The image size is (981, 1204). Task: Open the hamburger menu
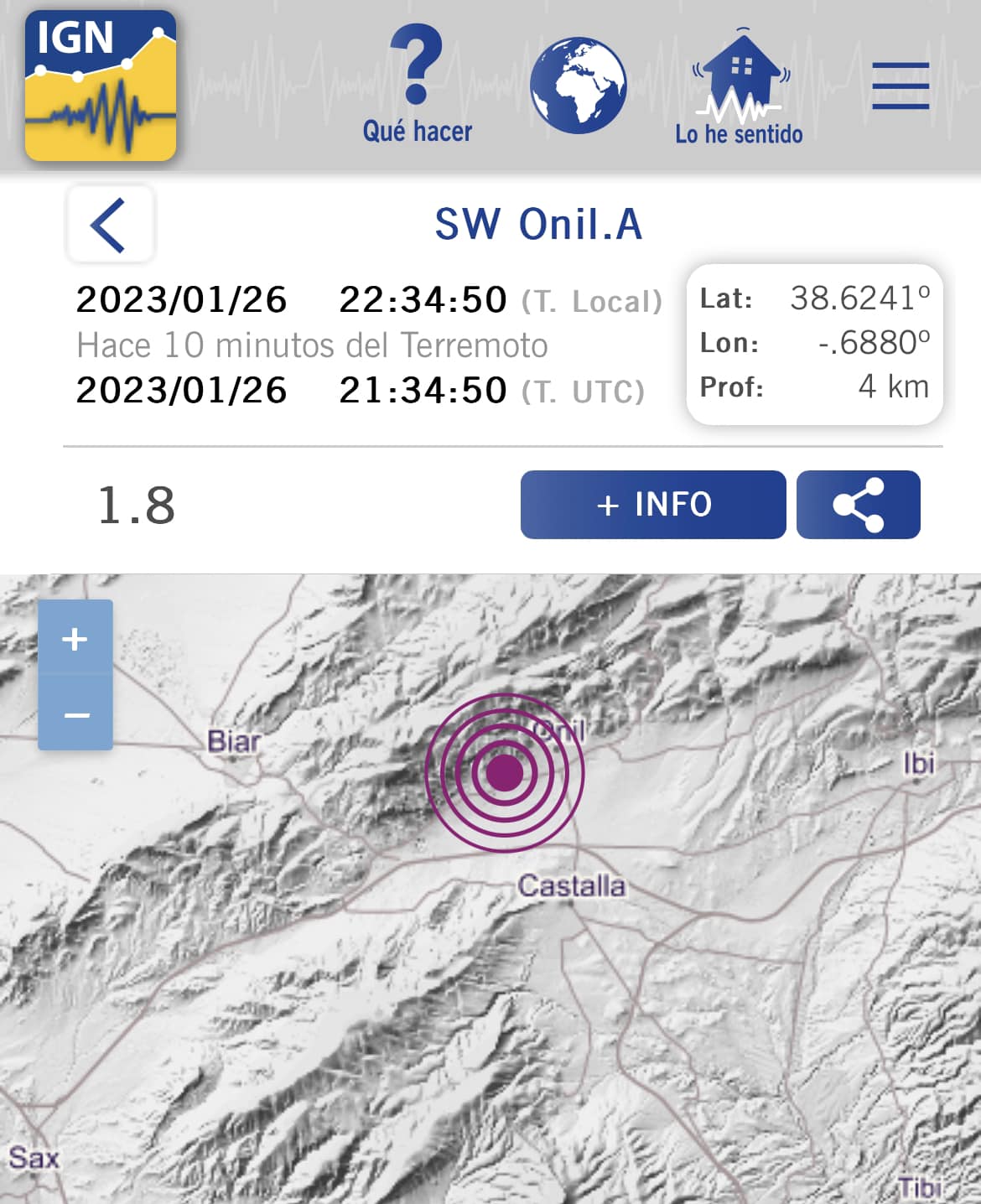(900, 86)
